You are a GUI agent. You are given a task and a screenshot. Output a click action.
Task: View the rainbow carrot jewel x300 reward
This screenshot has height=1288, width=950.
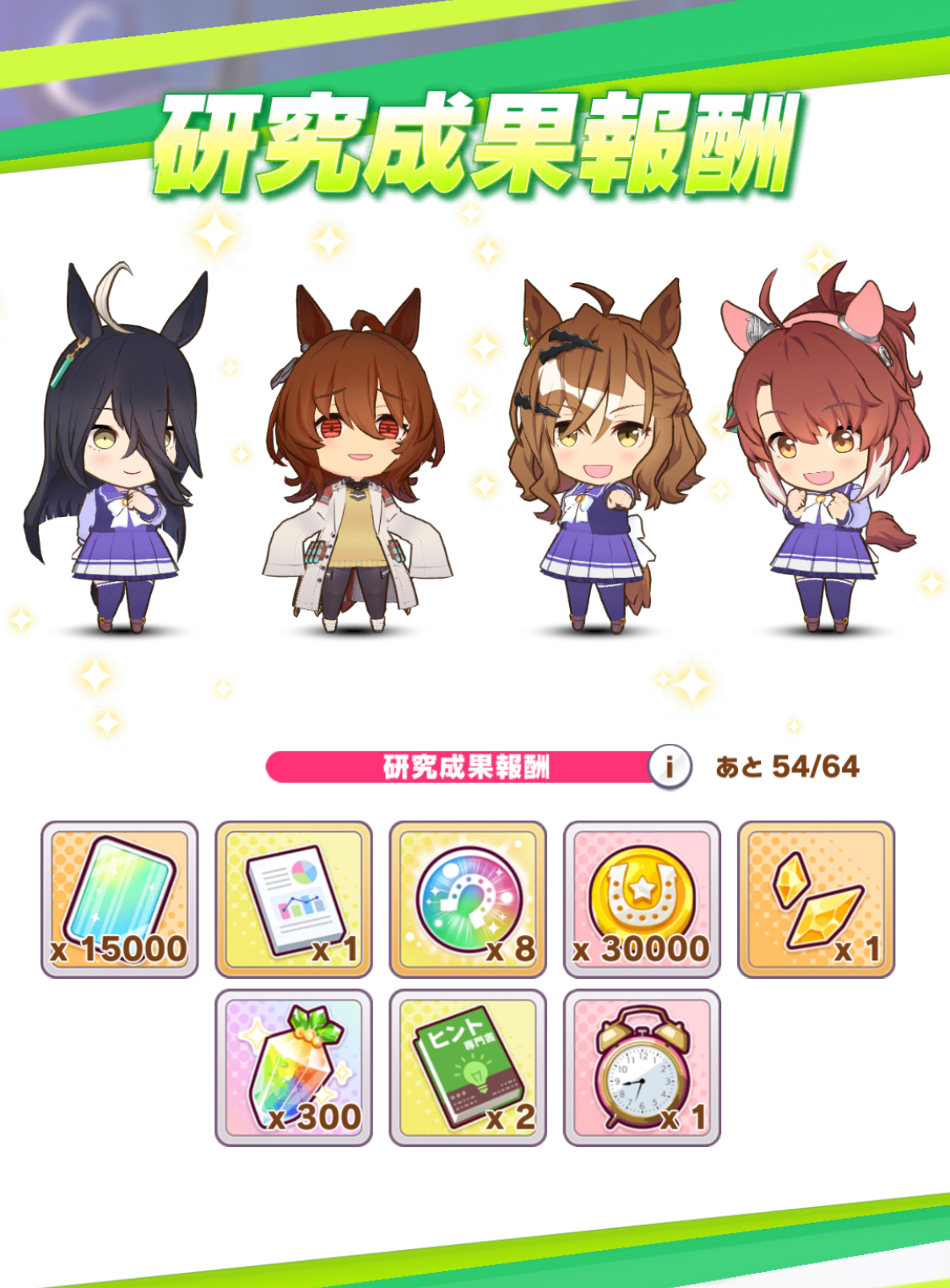[294, 1068]
